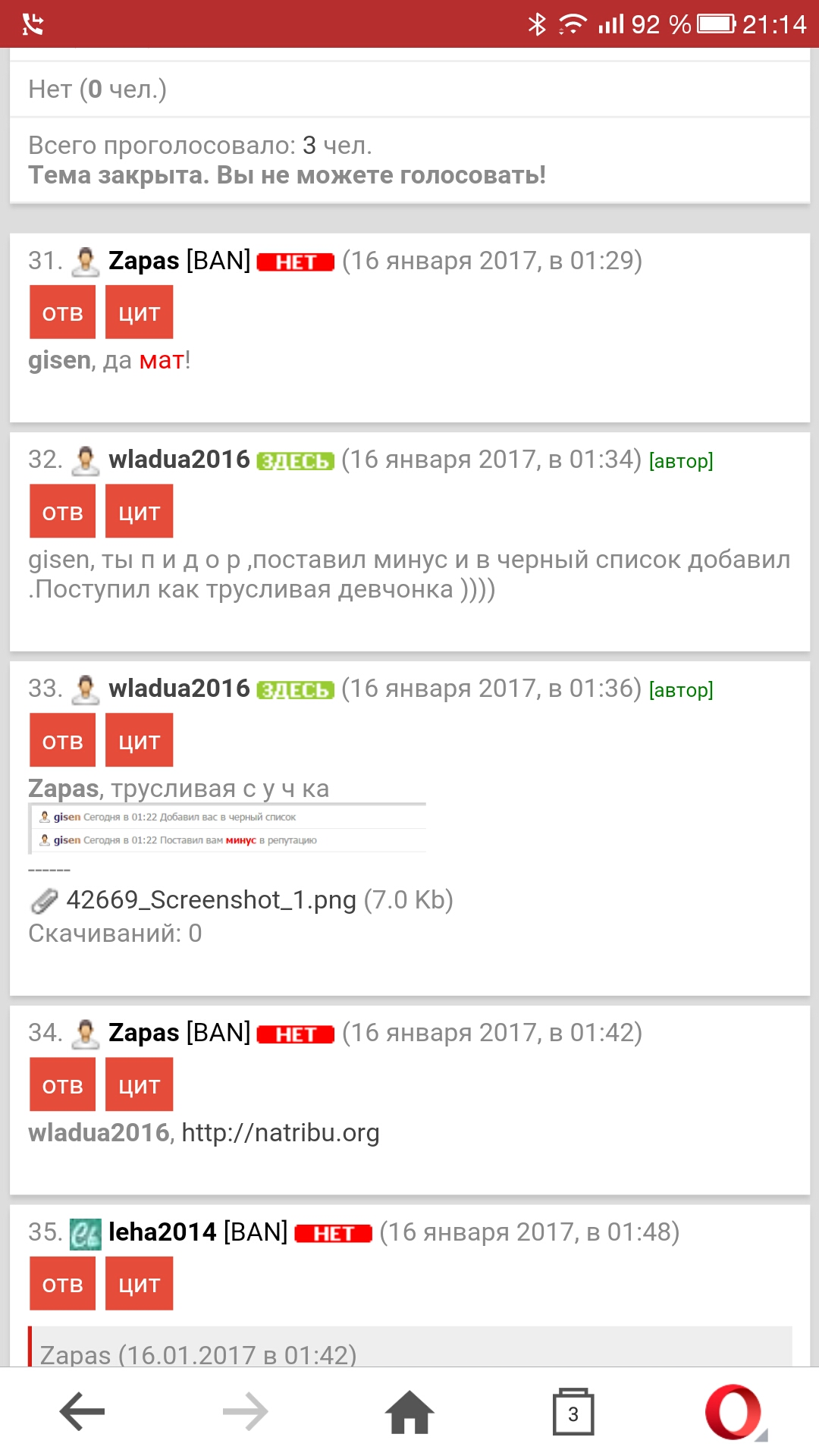Tap ЦИТ button on post 31 by Zapas

[139, 312]
